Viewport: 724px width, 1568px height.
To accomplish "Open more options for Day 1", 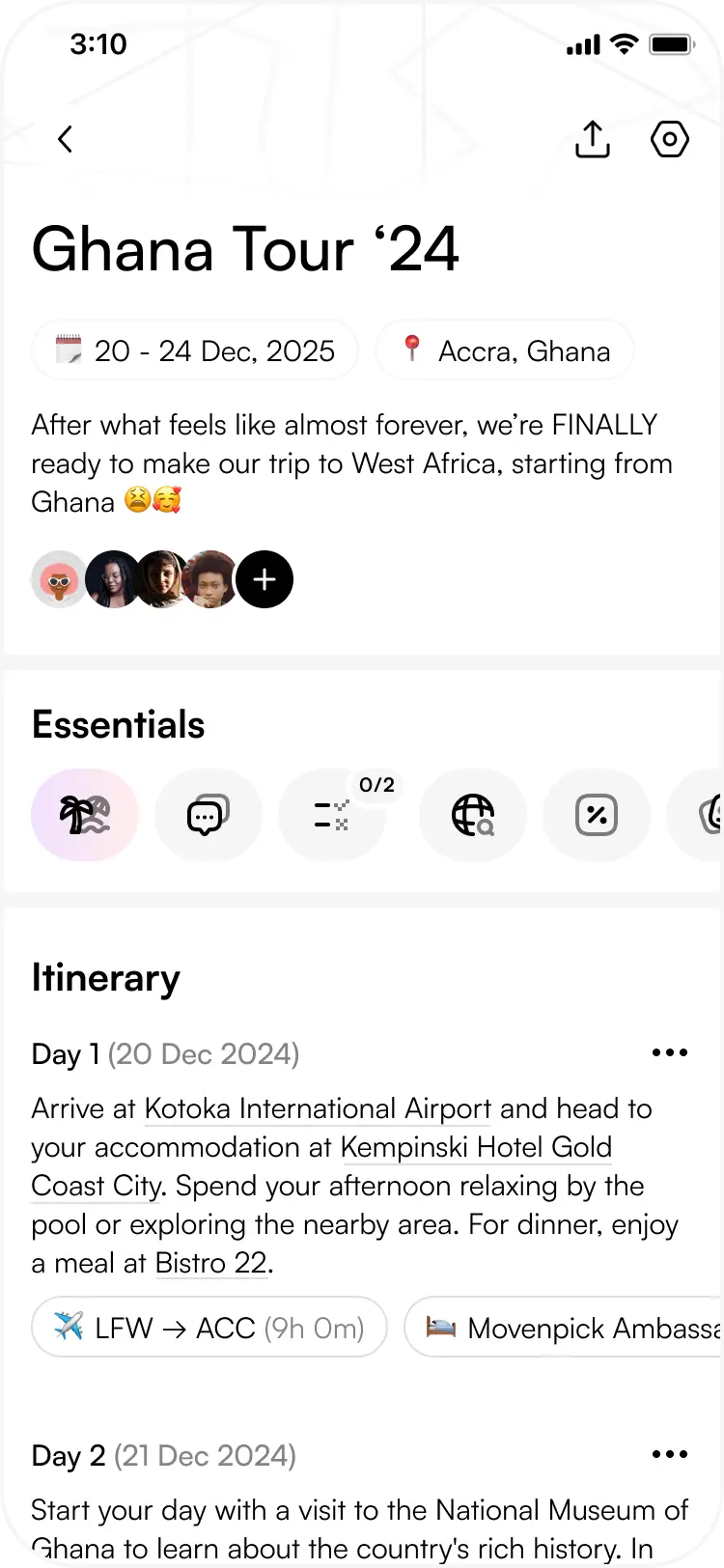I will coord(669,1053).
